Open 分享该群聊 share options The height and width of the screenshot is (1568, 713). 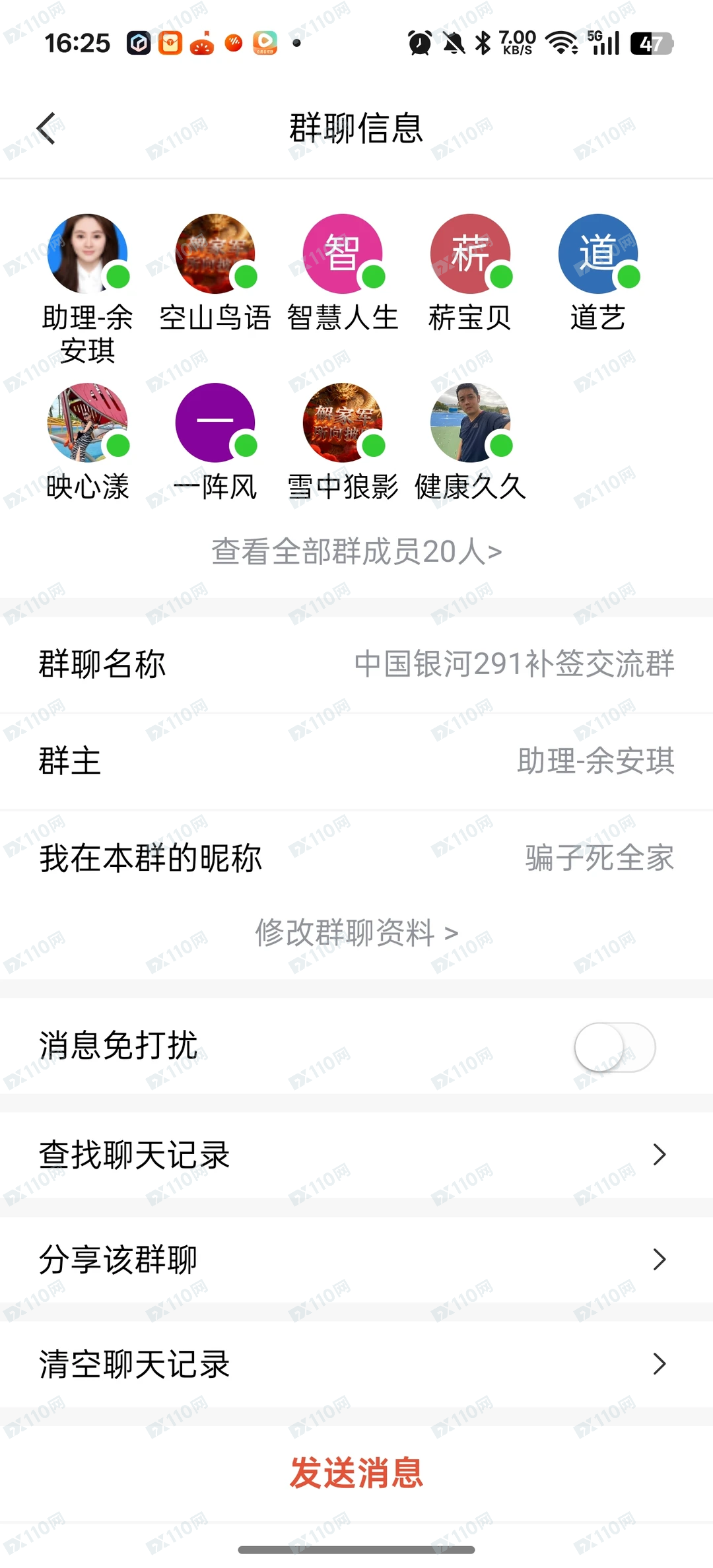tap(356, 1259)
